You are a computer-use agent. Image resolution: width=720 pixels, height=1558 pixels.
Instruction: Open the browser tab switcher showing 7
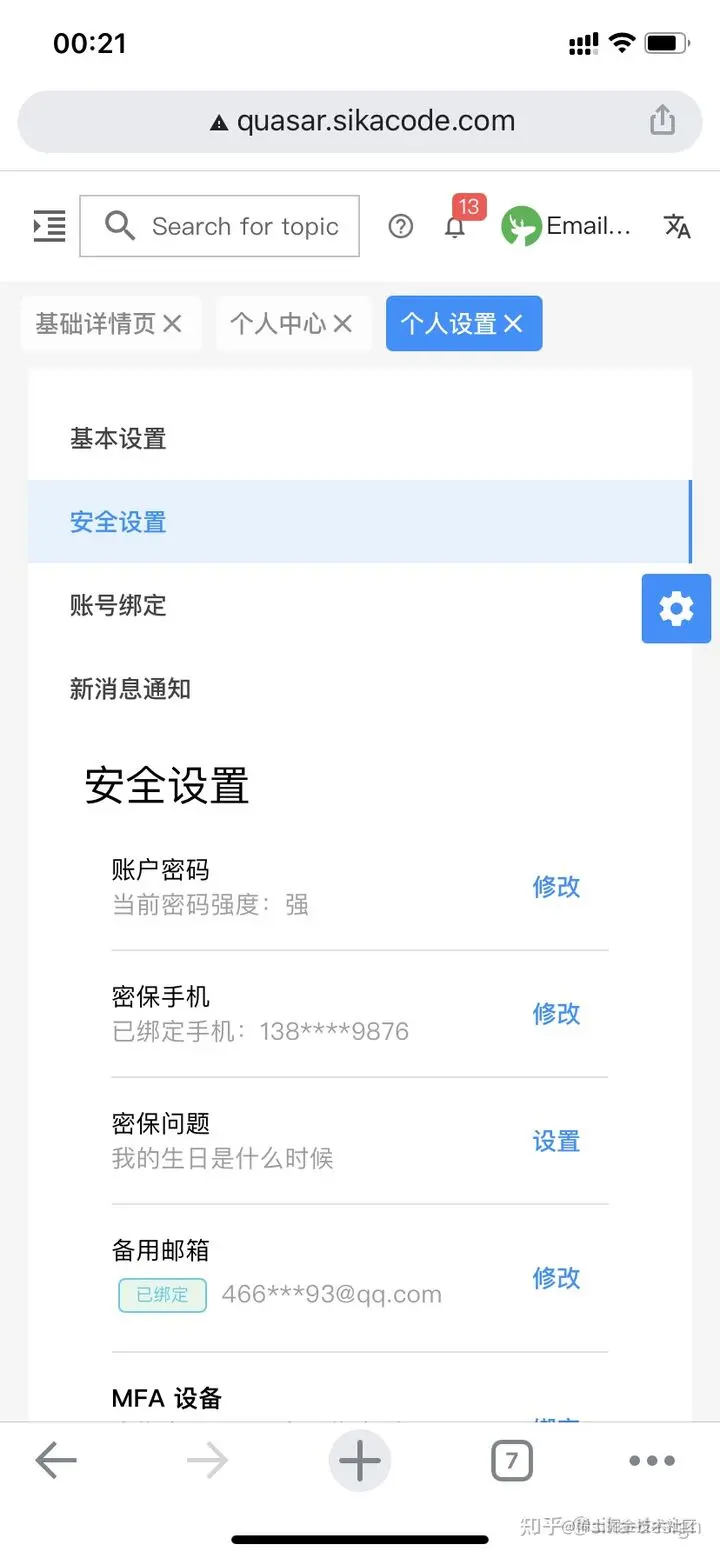tap(512, 1462)
